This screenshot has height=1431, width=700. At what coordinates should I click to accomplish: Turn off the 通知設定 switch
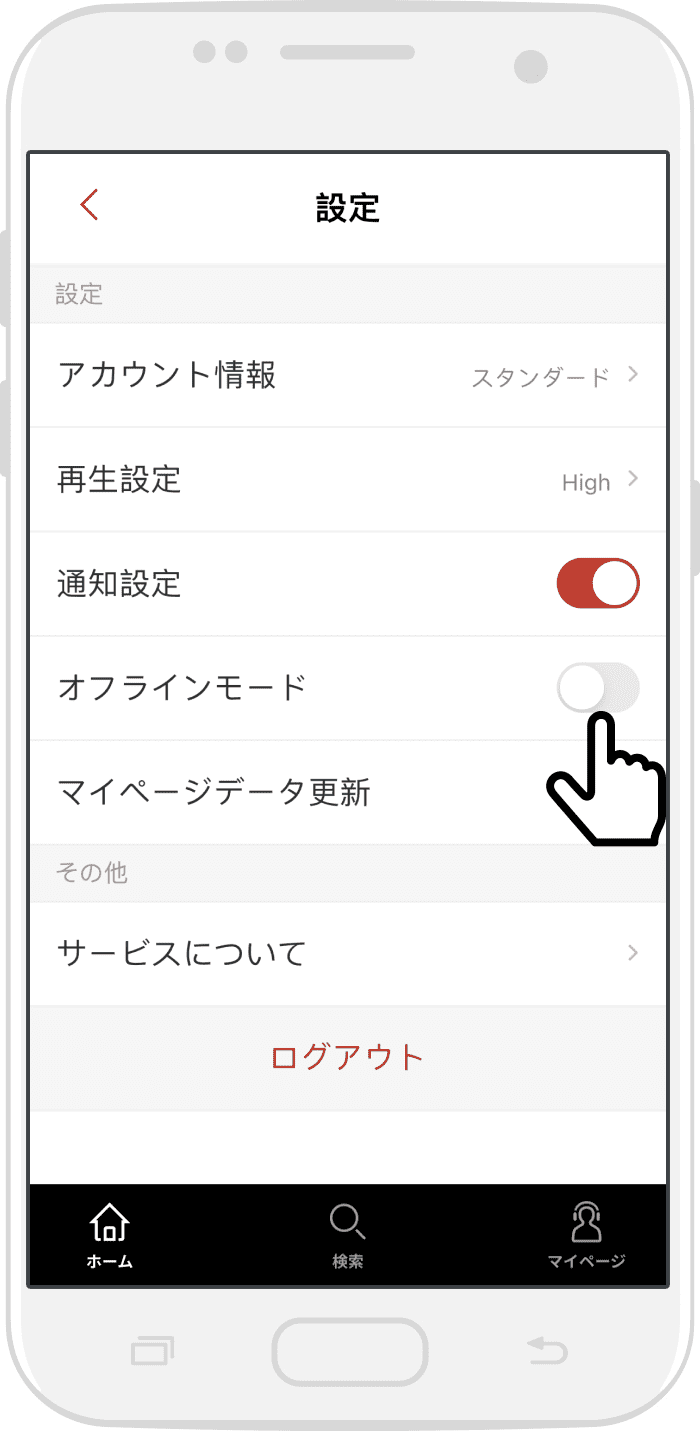click(597, 584)
